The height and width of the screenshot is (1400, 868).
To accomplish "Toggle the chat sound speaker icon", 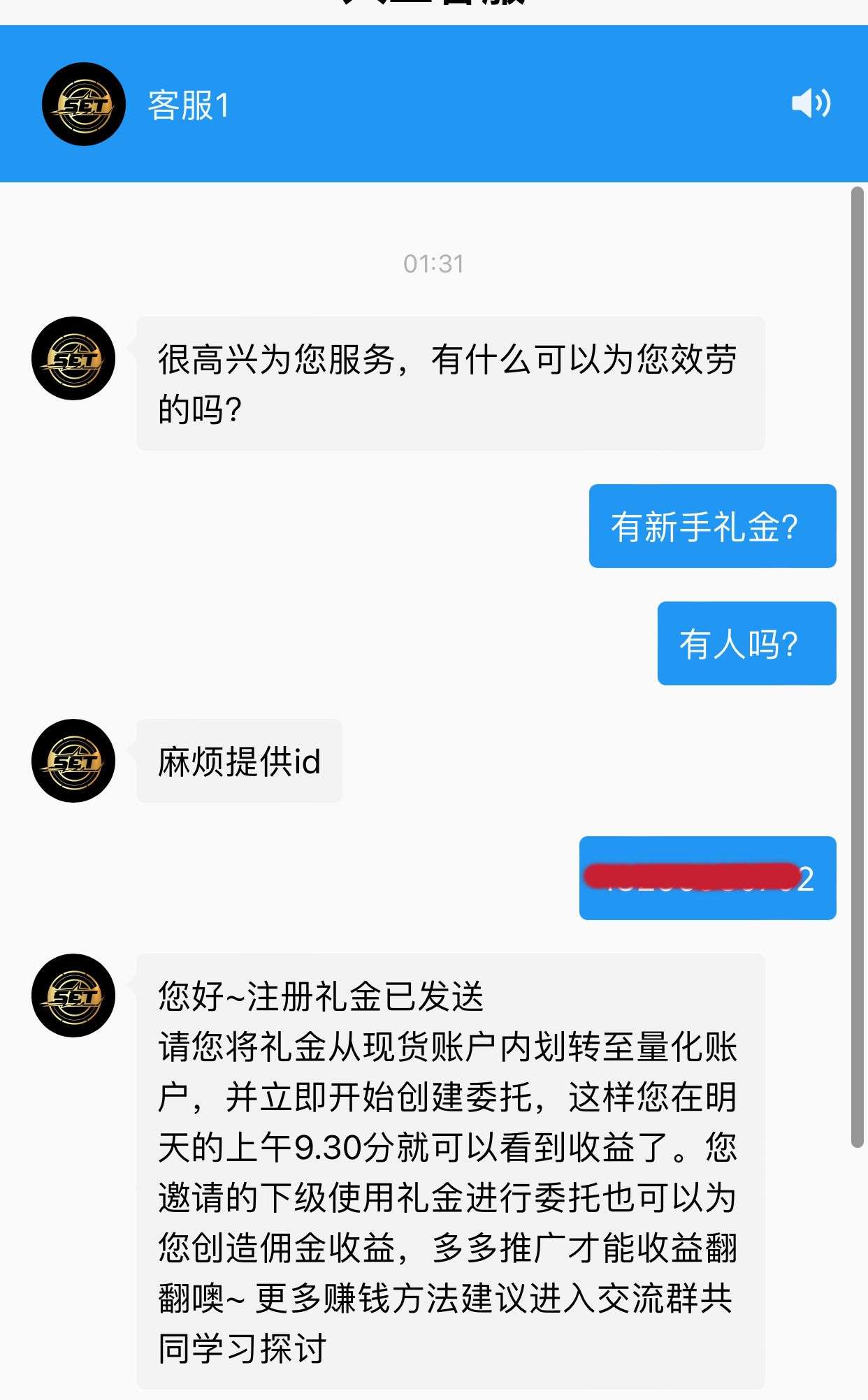I will [x=811, y=104].
